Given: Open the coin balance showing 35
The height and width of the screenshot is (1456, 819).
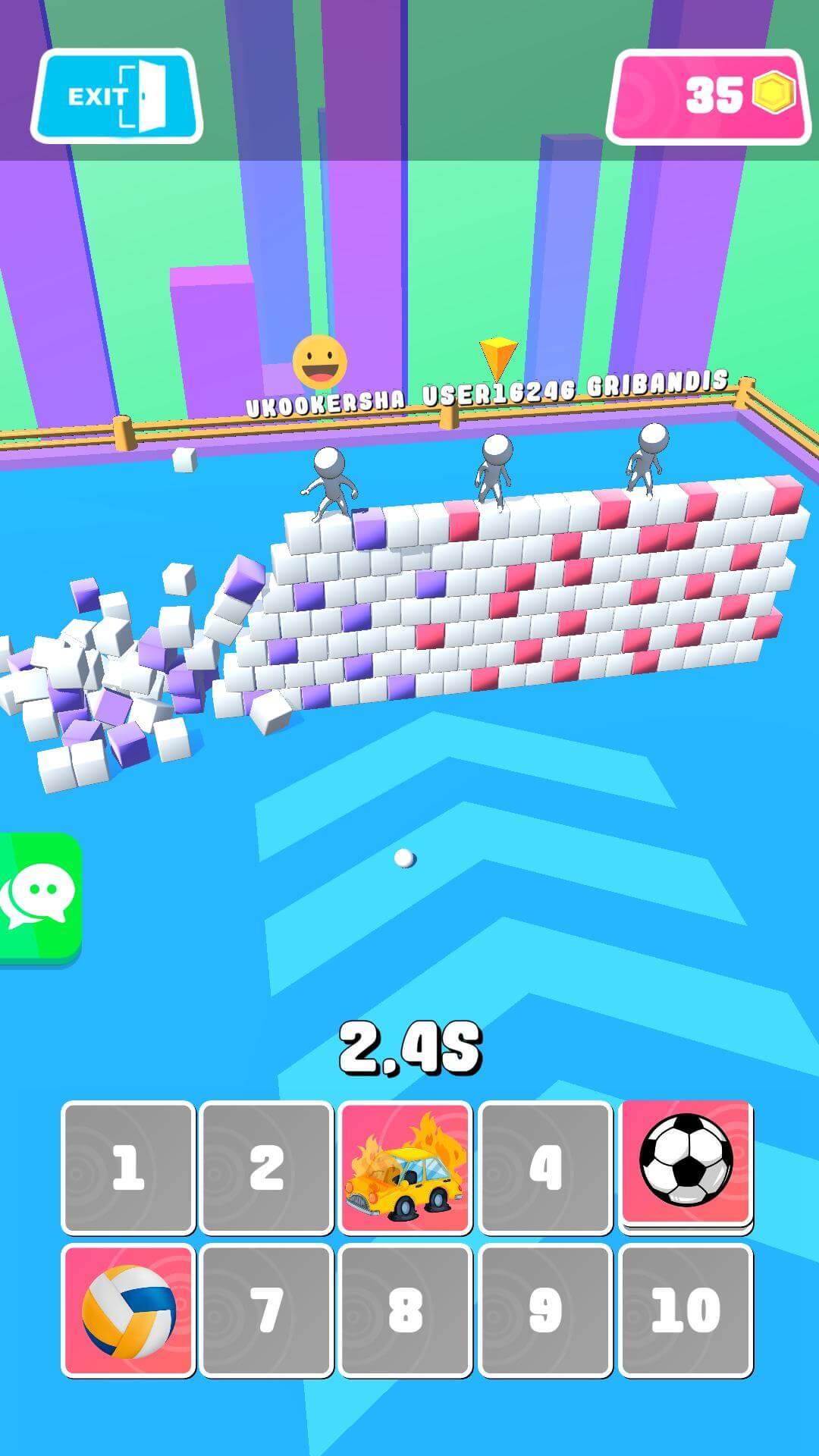Looking at the screenshot, I should (x=708, y=96).
